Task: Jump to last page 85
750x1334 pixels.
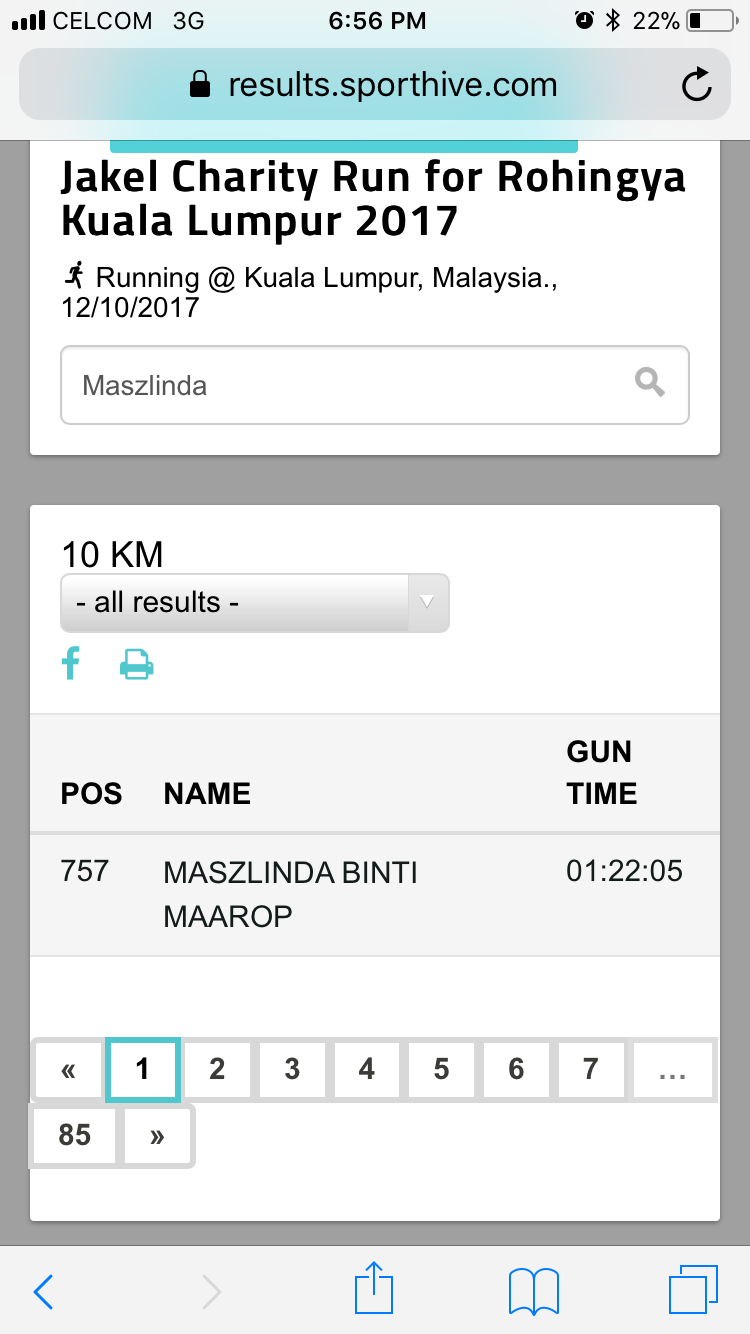Action: 75,1135
